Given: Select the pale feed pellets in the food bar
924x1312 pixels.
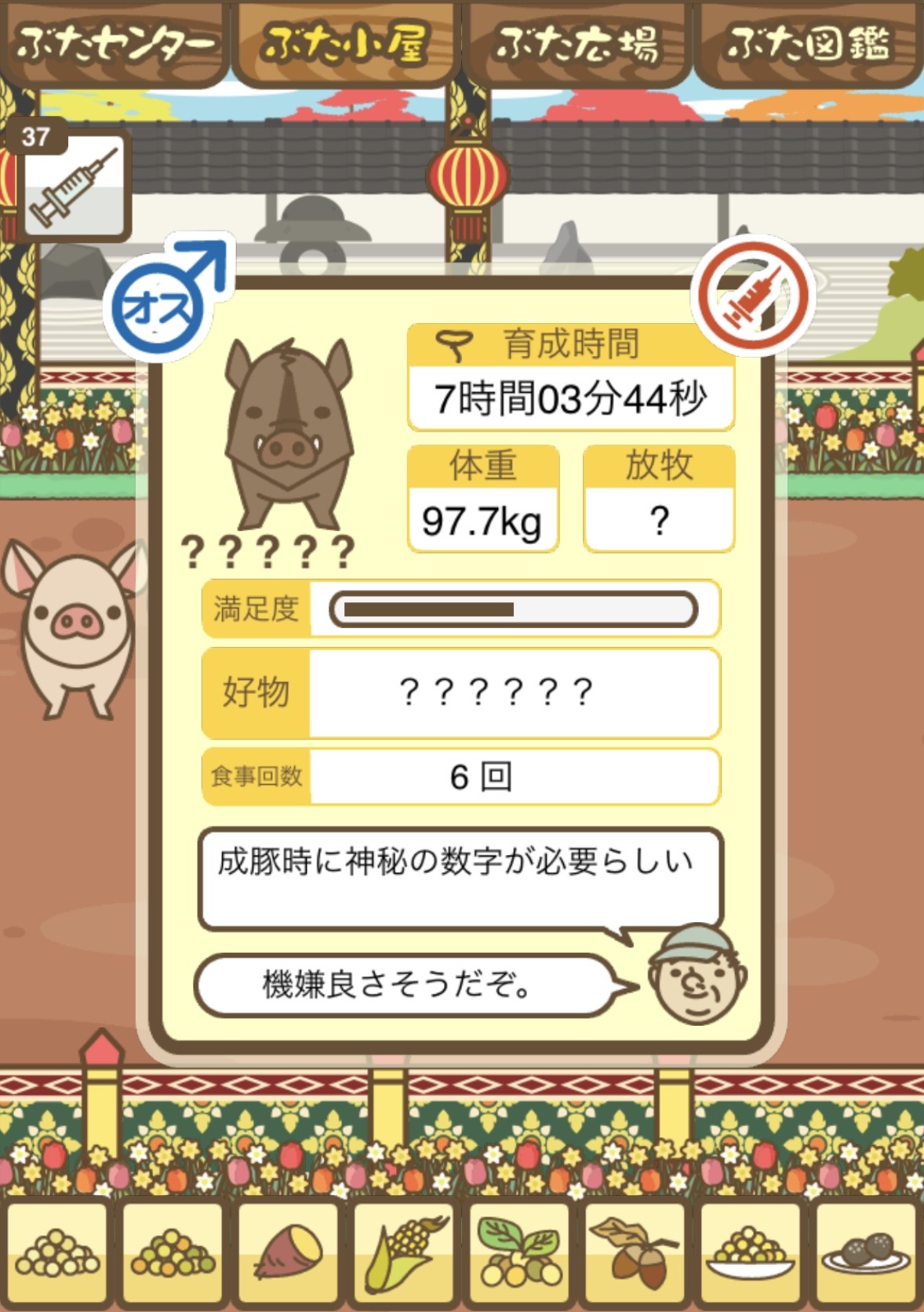Looking at the screenshot, I should 58,1252.
